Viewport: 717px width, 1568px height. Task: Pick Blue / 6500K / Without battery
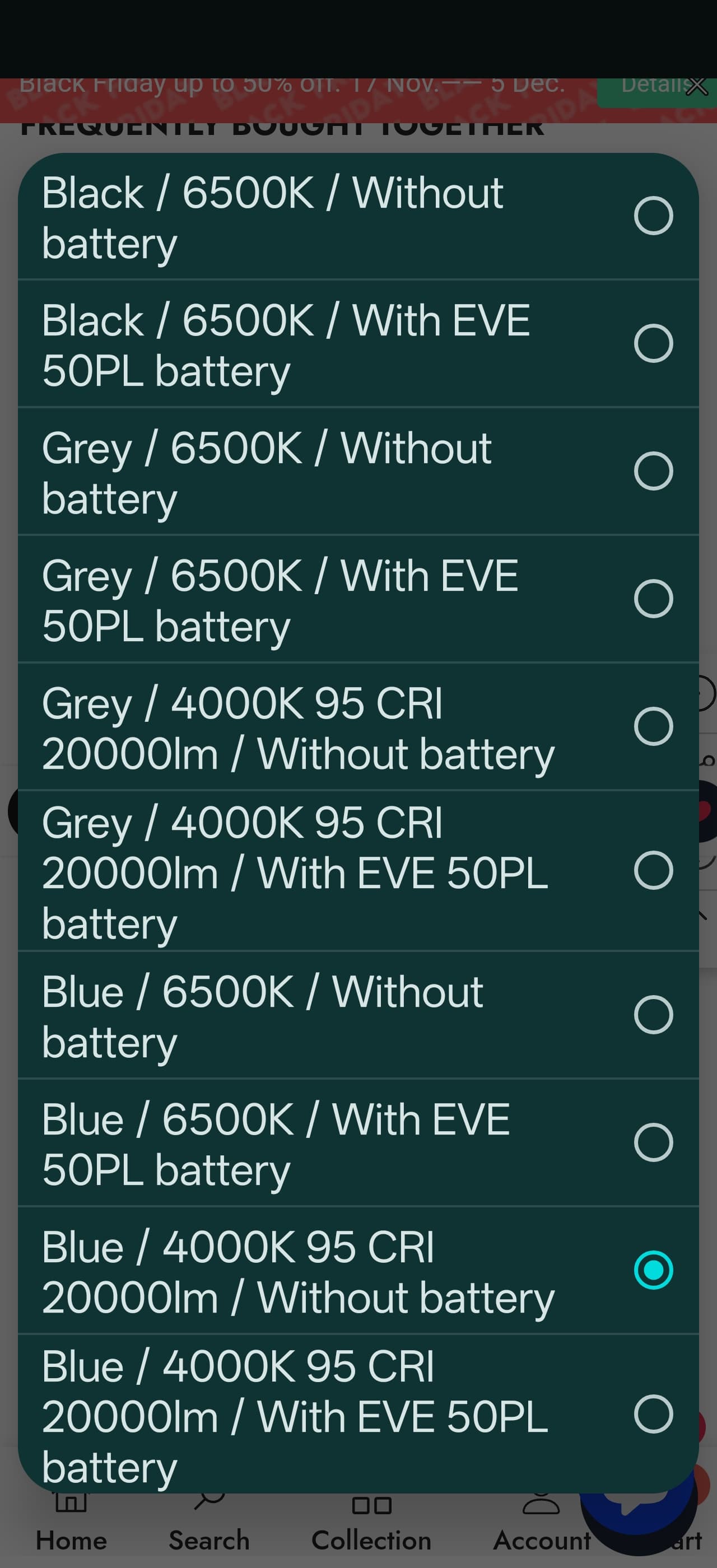[358, 1015]
